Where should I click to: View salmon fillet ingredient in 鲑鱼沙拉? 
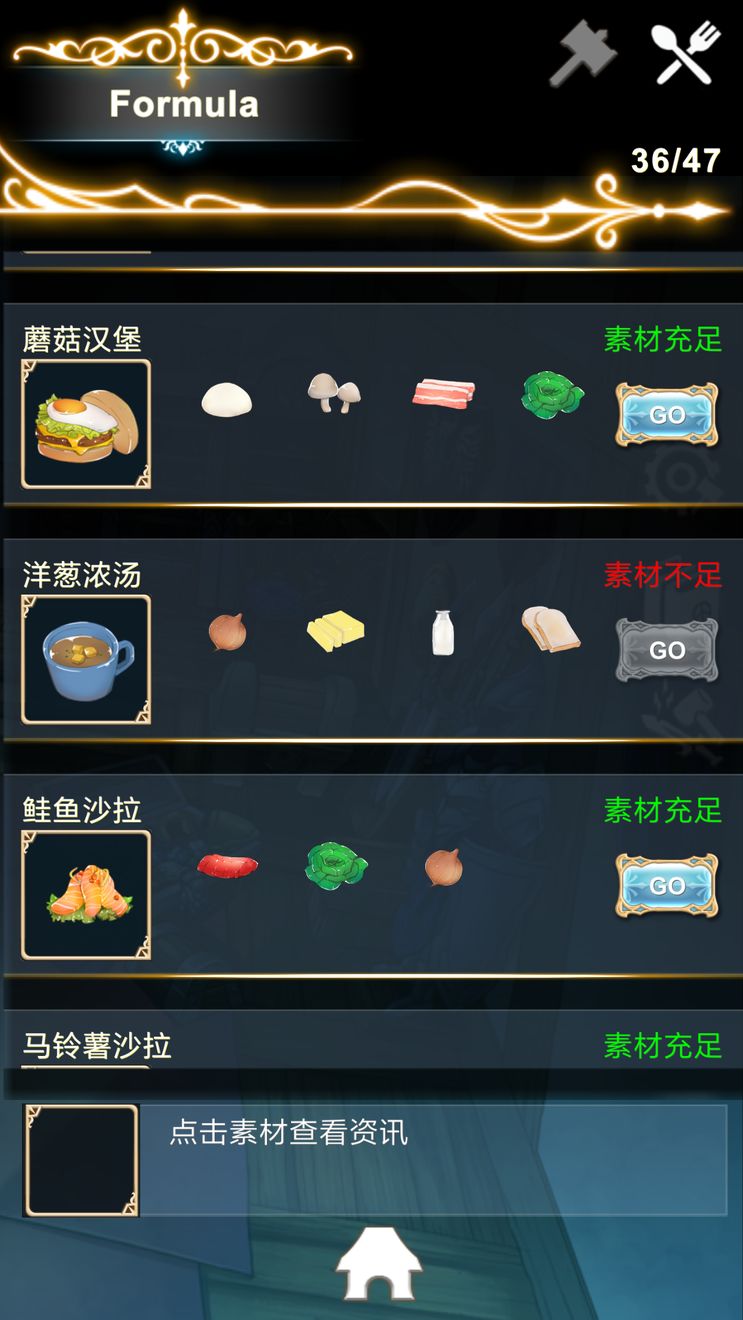coord(227,865)
